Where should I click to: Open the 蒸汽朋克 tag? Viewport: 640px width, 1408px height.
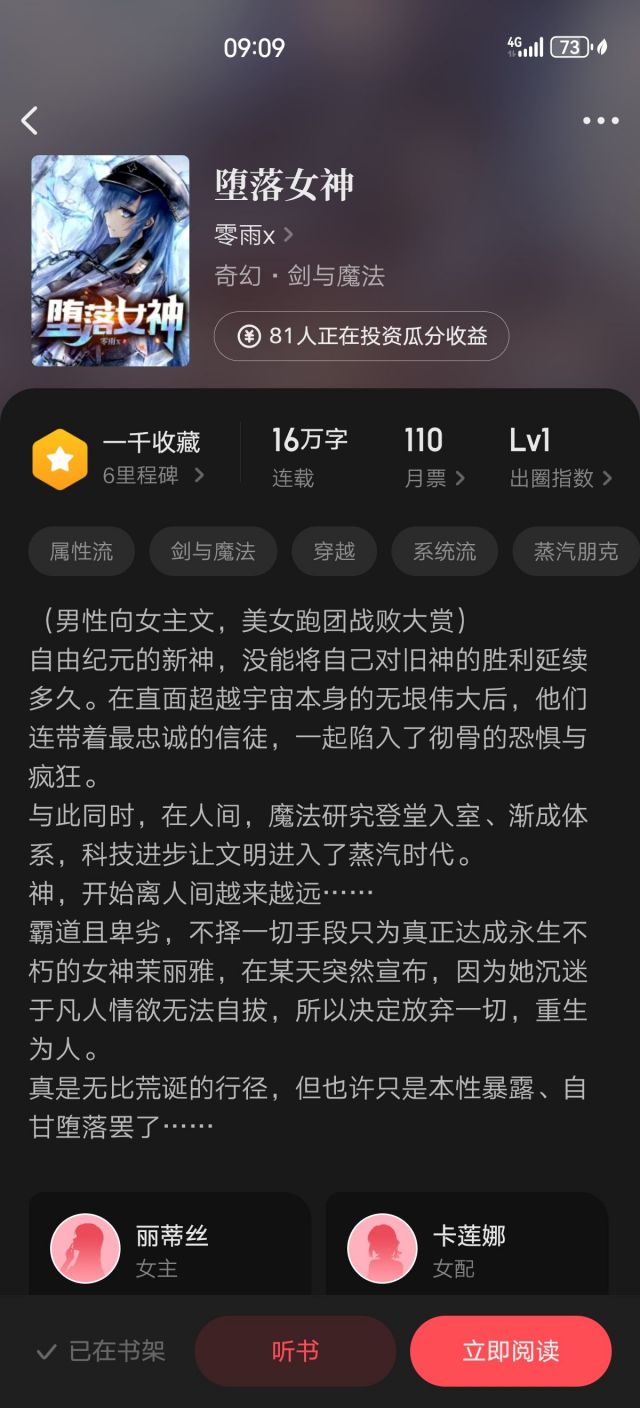pyautogui.click(x=575, y=552)
